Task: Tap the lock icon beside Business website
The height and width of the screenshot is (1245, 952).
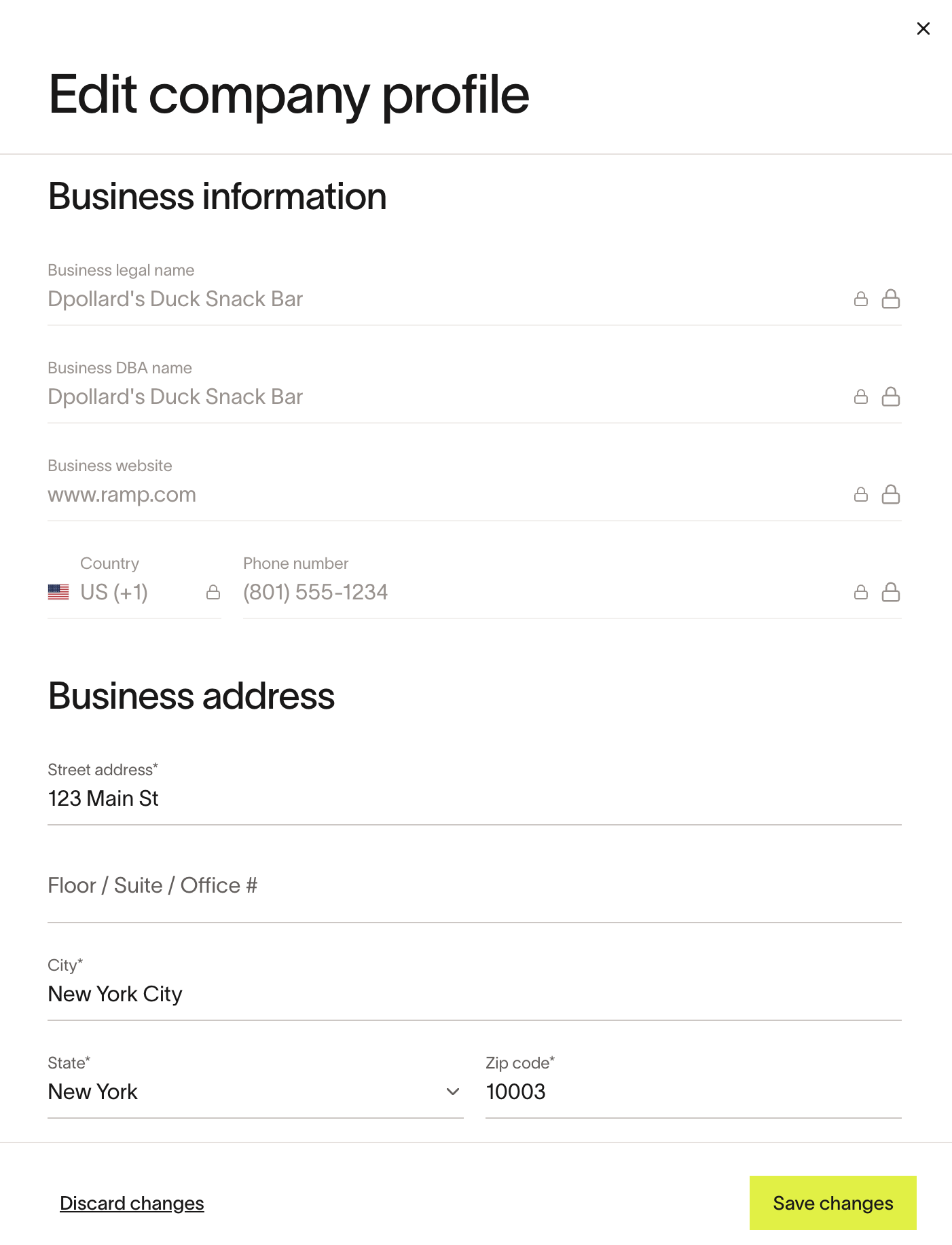Action: [890, 494]
